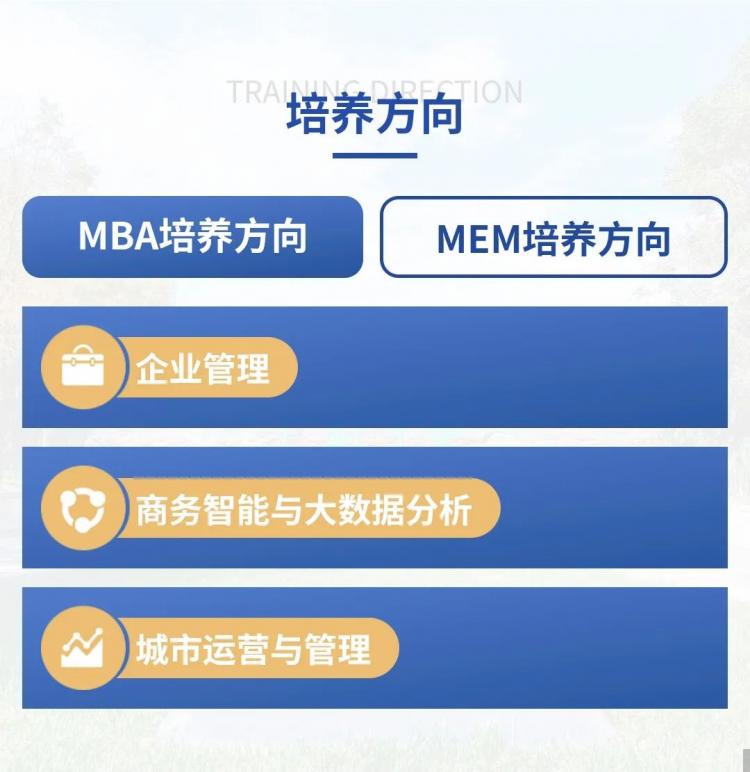Switch to the MEM培养方向 tab
Viewport: 750px width, 772px height.
(553, 237)
